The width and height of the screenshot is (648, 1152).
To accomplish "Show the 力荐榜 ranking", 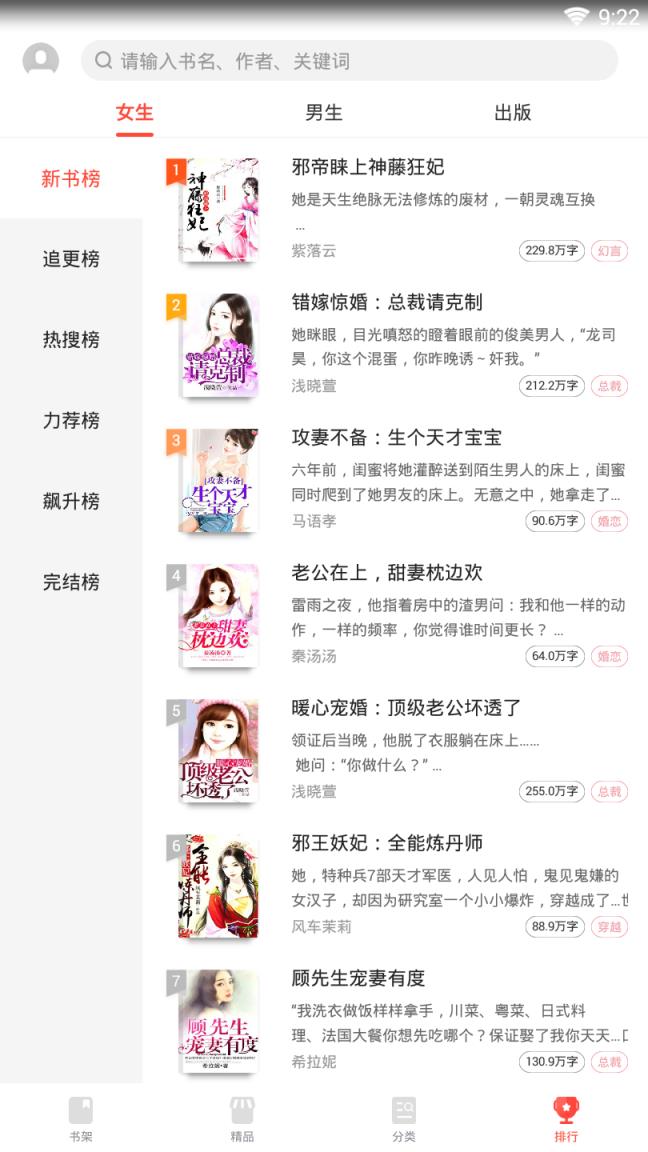I will tap(71, 421).
